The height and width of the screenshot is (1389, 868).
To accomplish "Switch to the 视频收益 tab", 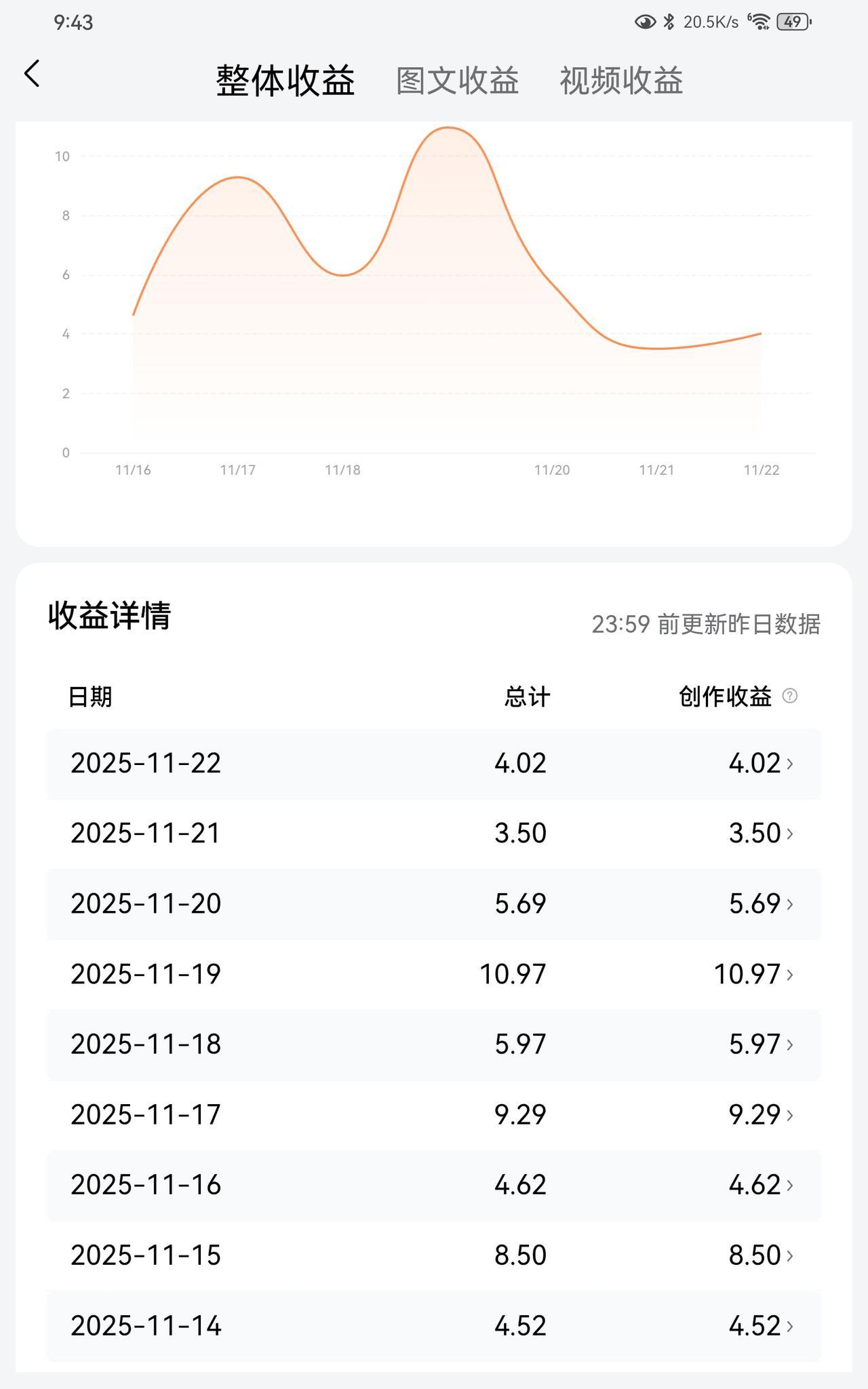I will [x=620, y=81].
